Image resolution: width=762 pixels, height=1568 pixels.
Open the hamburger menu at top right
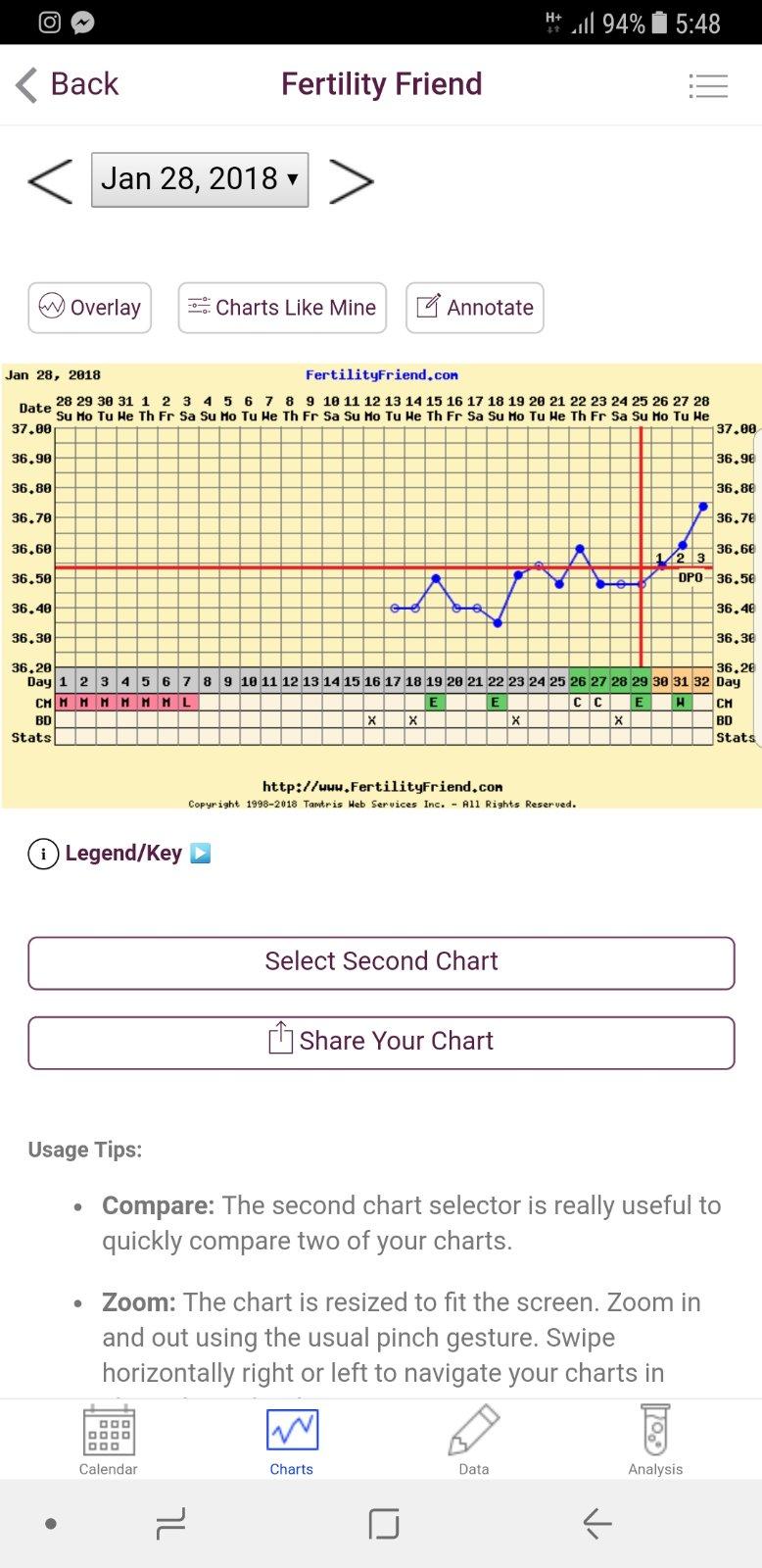tap(707, 85)
